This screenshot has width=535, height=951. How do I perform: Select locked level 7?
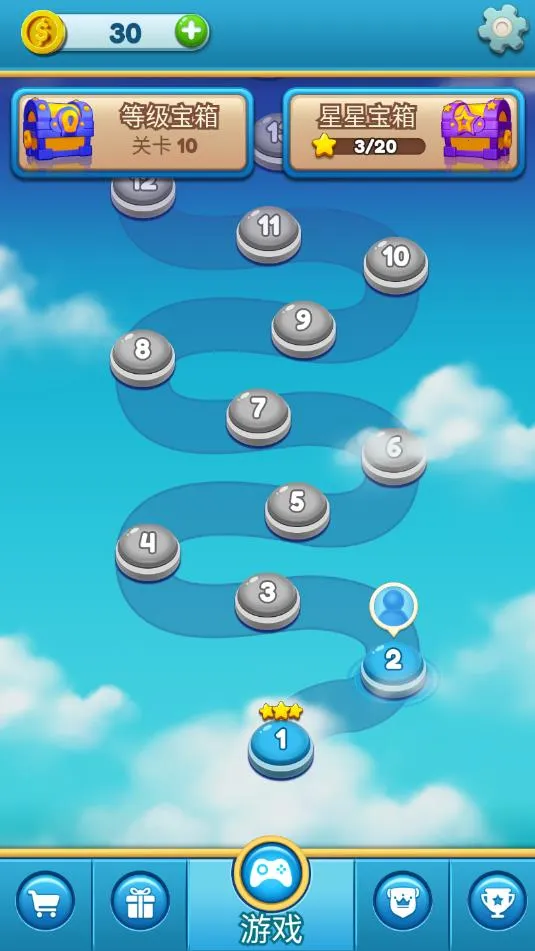[258, 417]
